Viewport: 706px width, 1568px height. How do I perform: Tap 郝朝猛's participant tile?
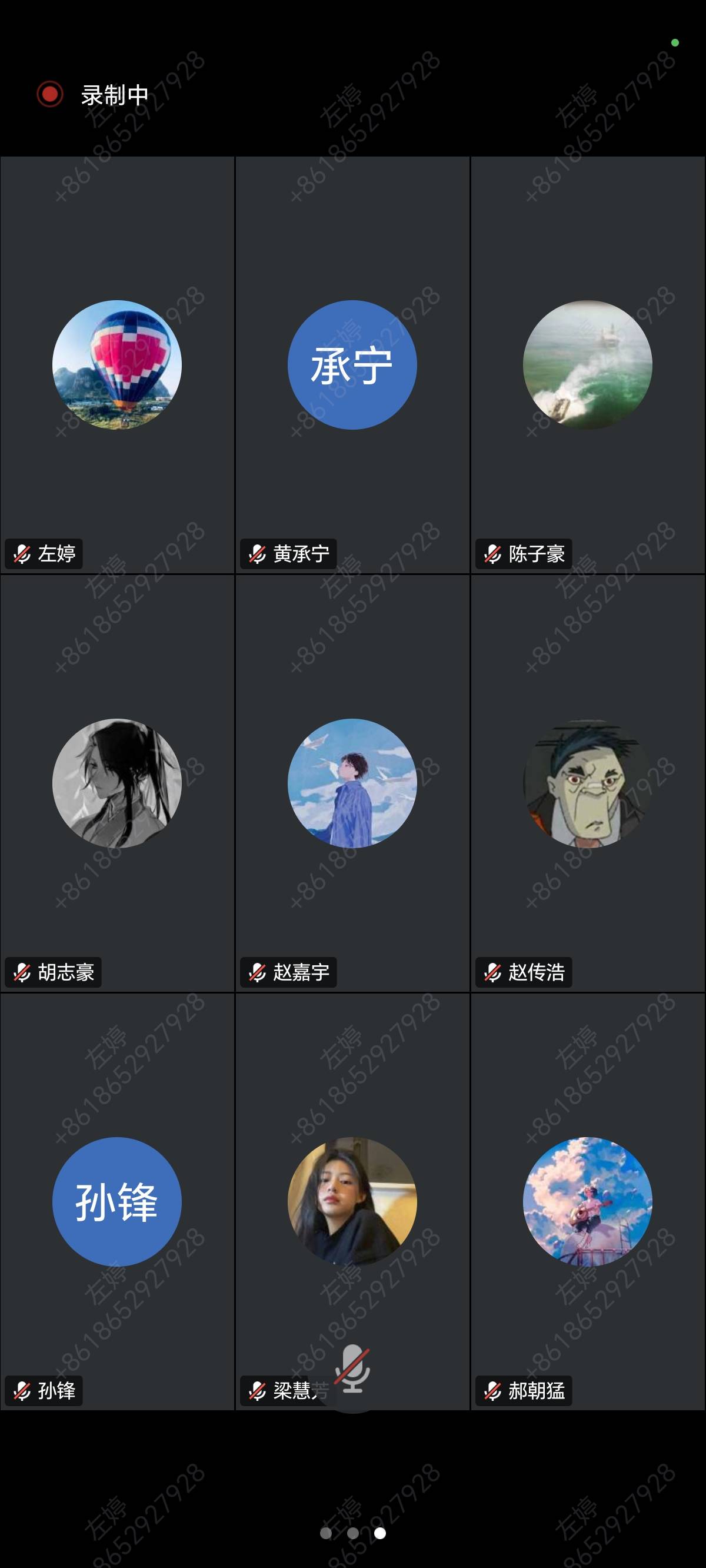point(587,1201)
